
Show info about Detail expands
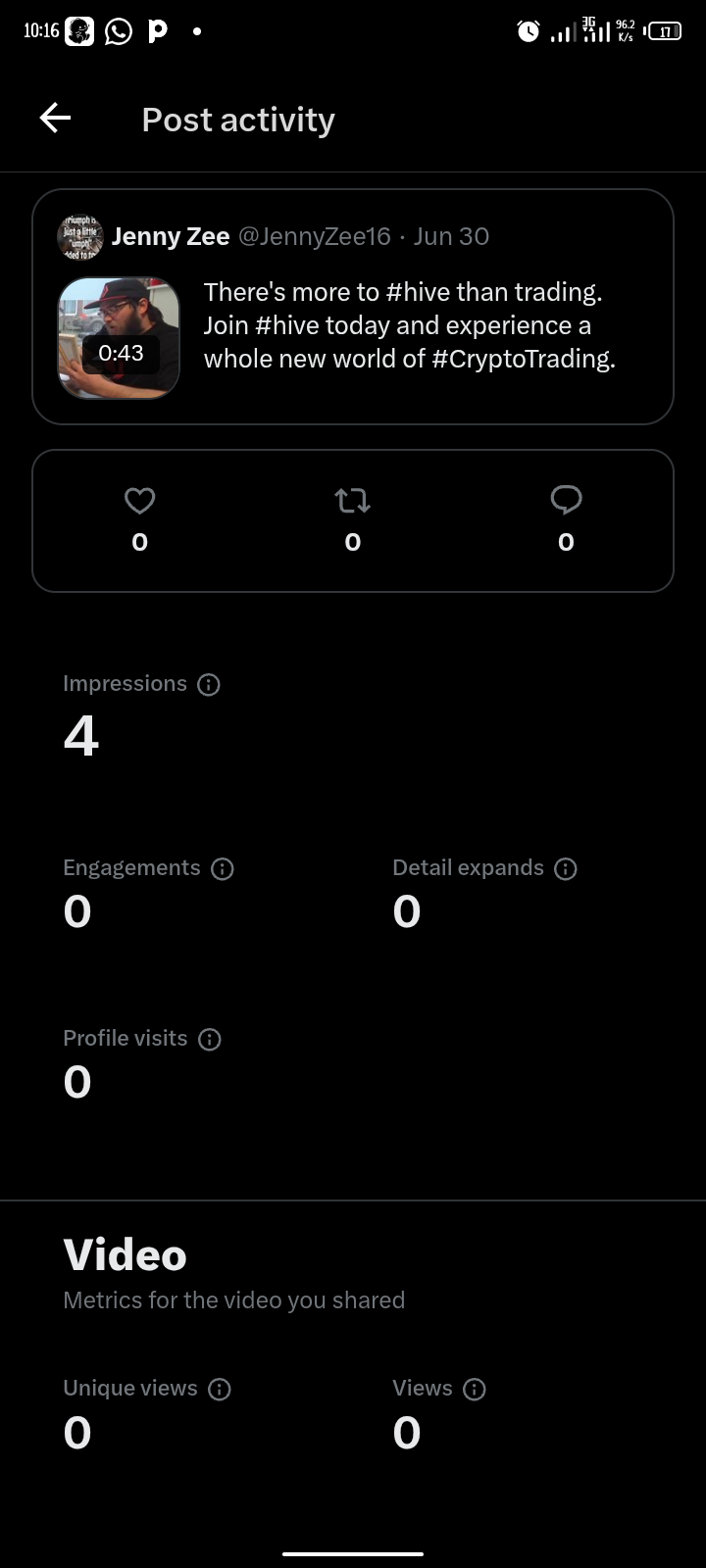pyautogui.click(x=566, y=869)
